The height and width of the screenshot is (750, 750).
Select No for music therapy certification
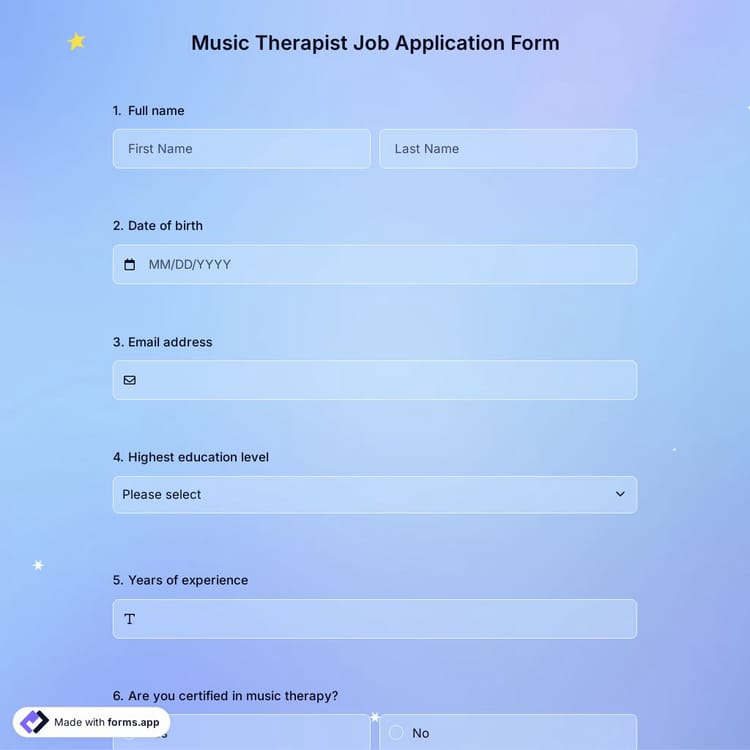click(397, 733)
